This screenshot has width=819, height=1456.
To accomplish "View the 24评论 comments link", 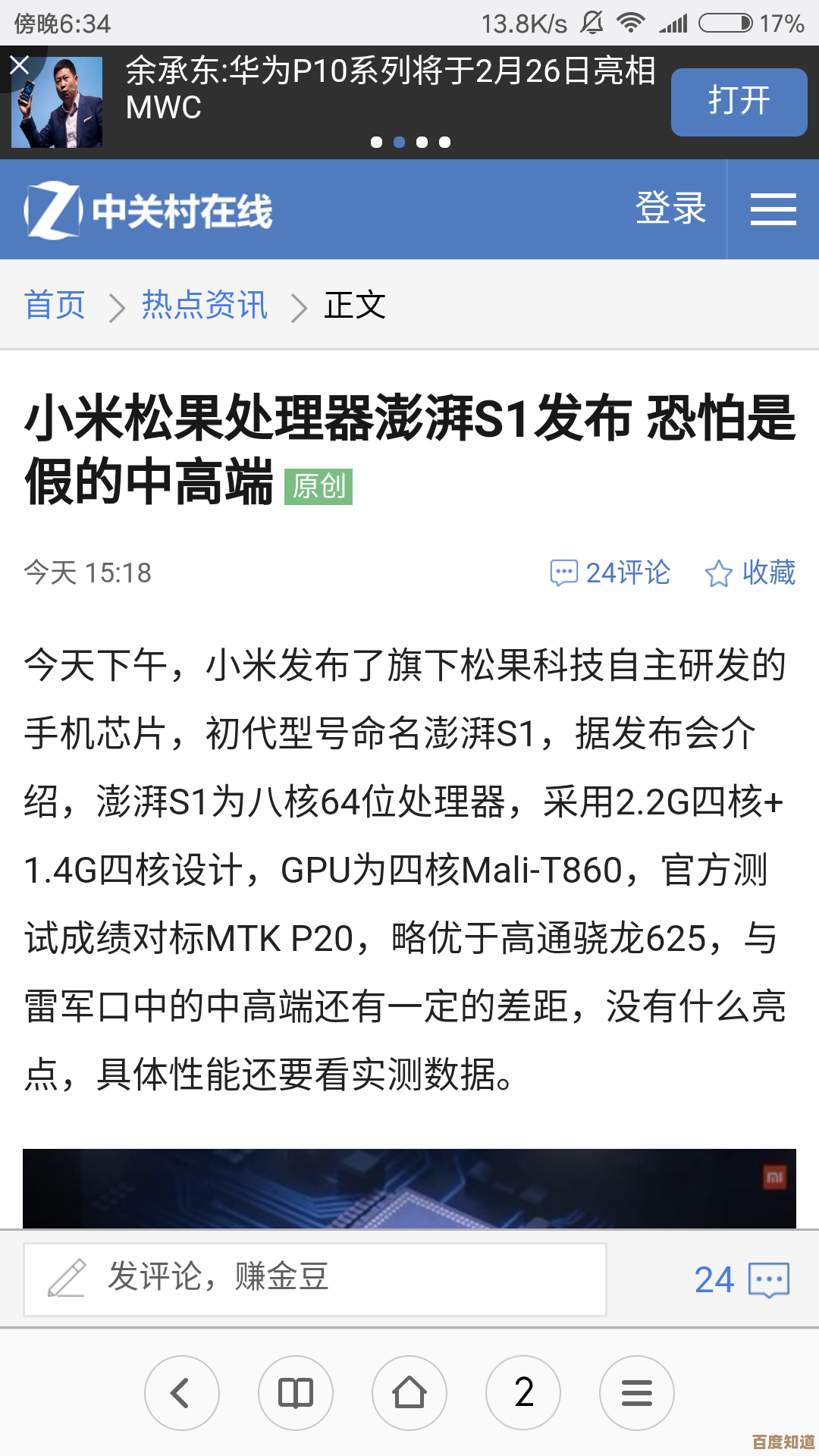I will coord(610,573).
